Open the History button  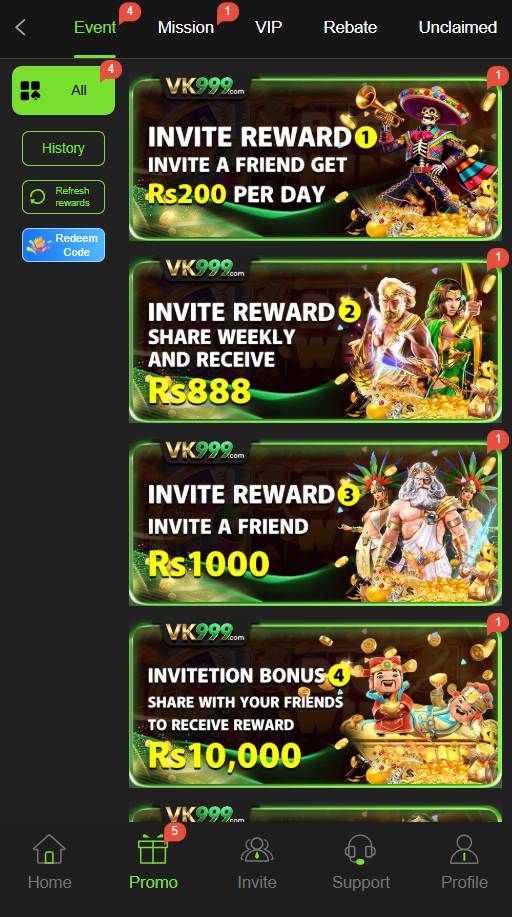click(63, 149)
